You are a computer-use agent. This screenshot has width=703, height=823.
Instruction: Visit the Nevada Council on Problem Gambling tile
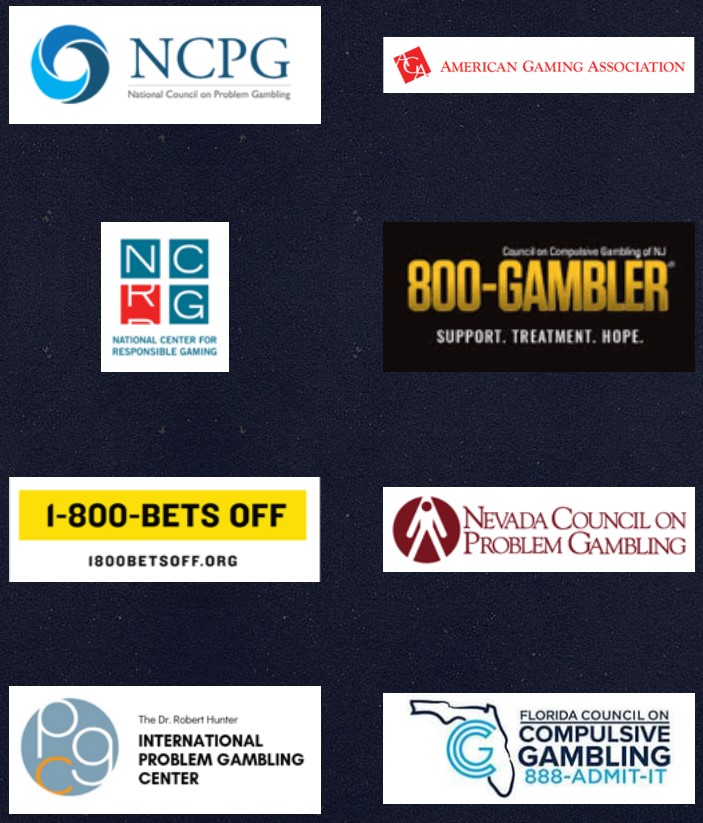538,529
